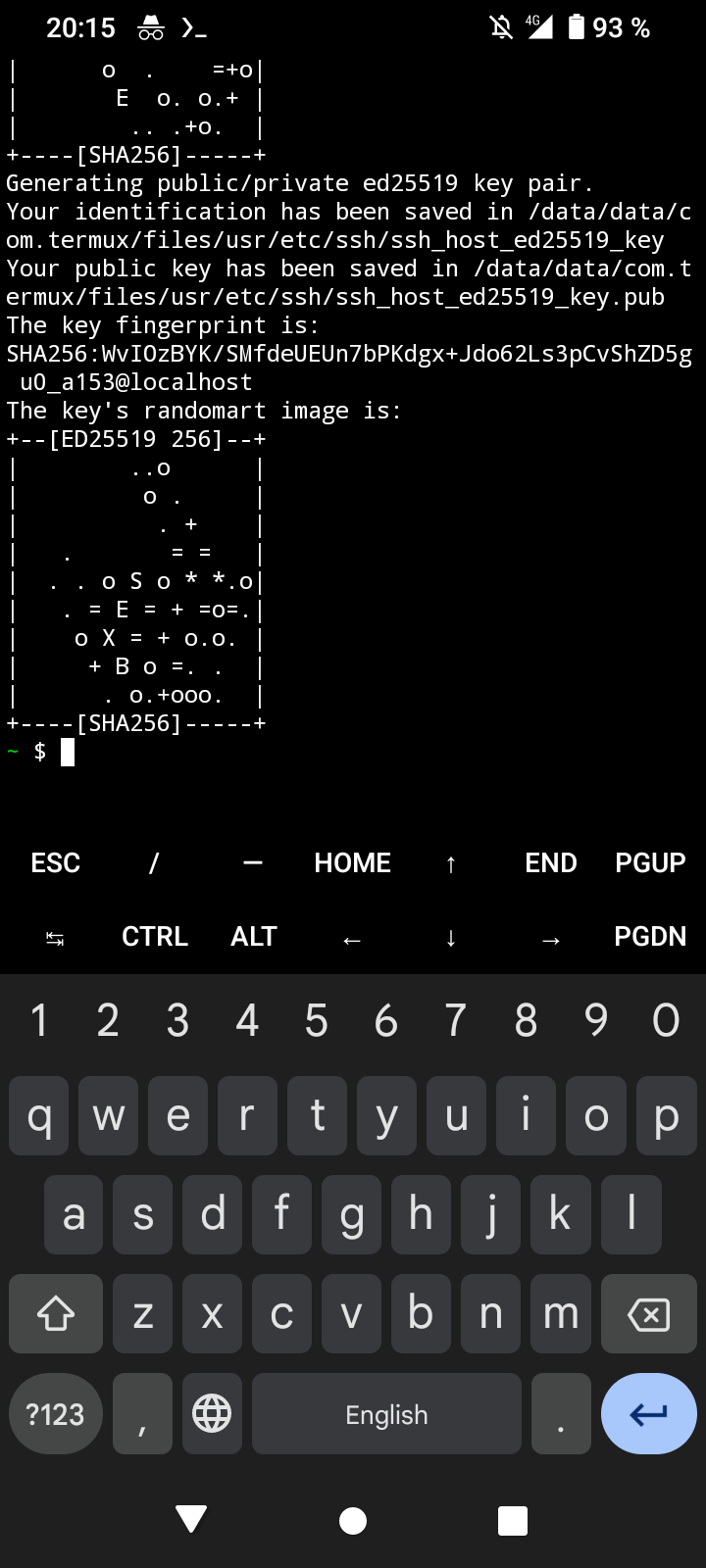Tap the tab key icon
Image resolution: width=706 pixels, height=1568 pixels.
click(55, 939)
